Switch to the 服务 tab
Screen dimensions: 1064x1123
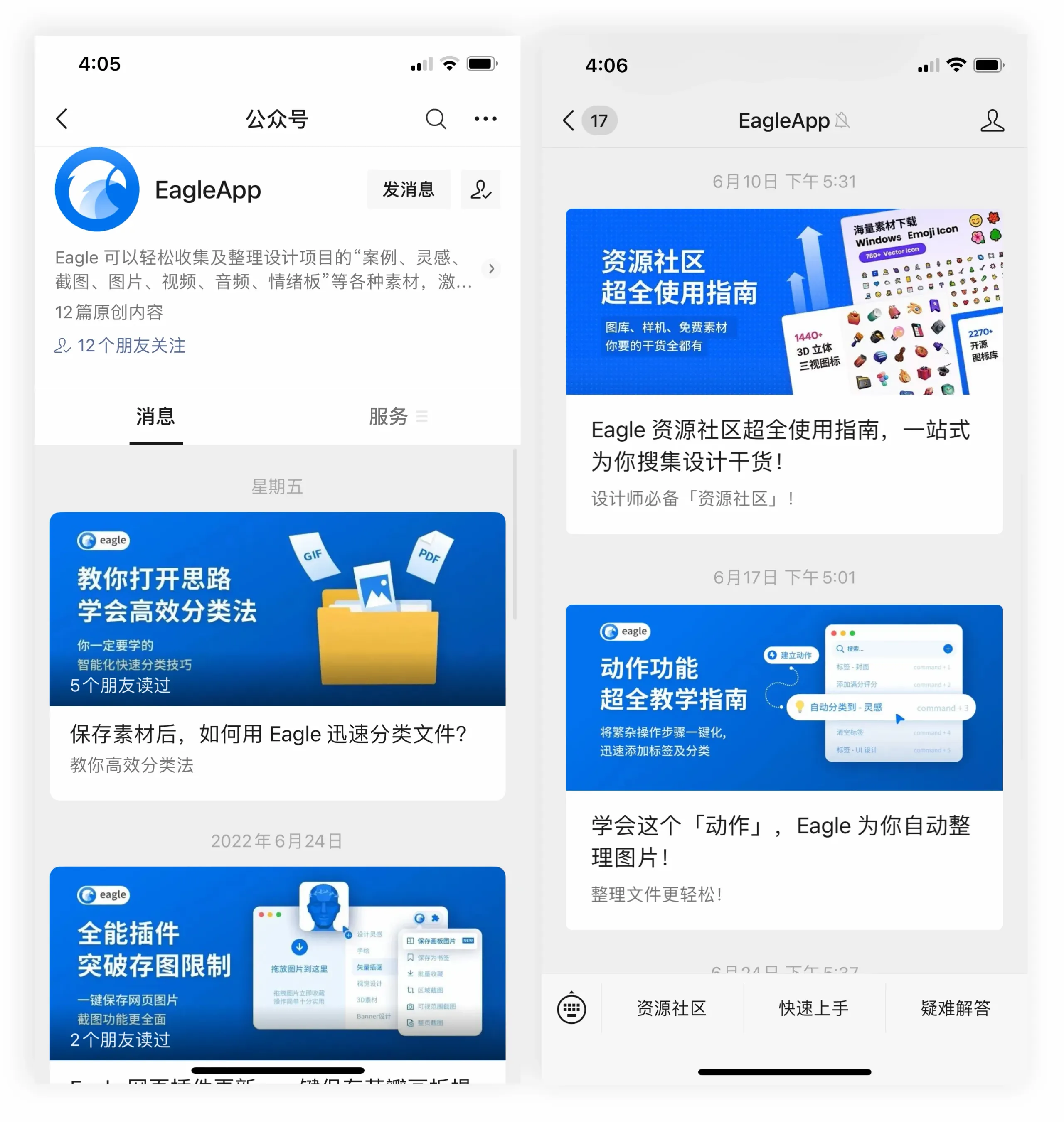coord(397,417)
